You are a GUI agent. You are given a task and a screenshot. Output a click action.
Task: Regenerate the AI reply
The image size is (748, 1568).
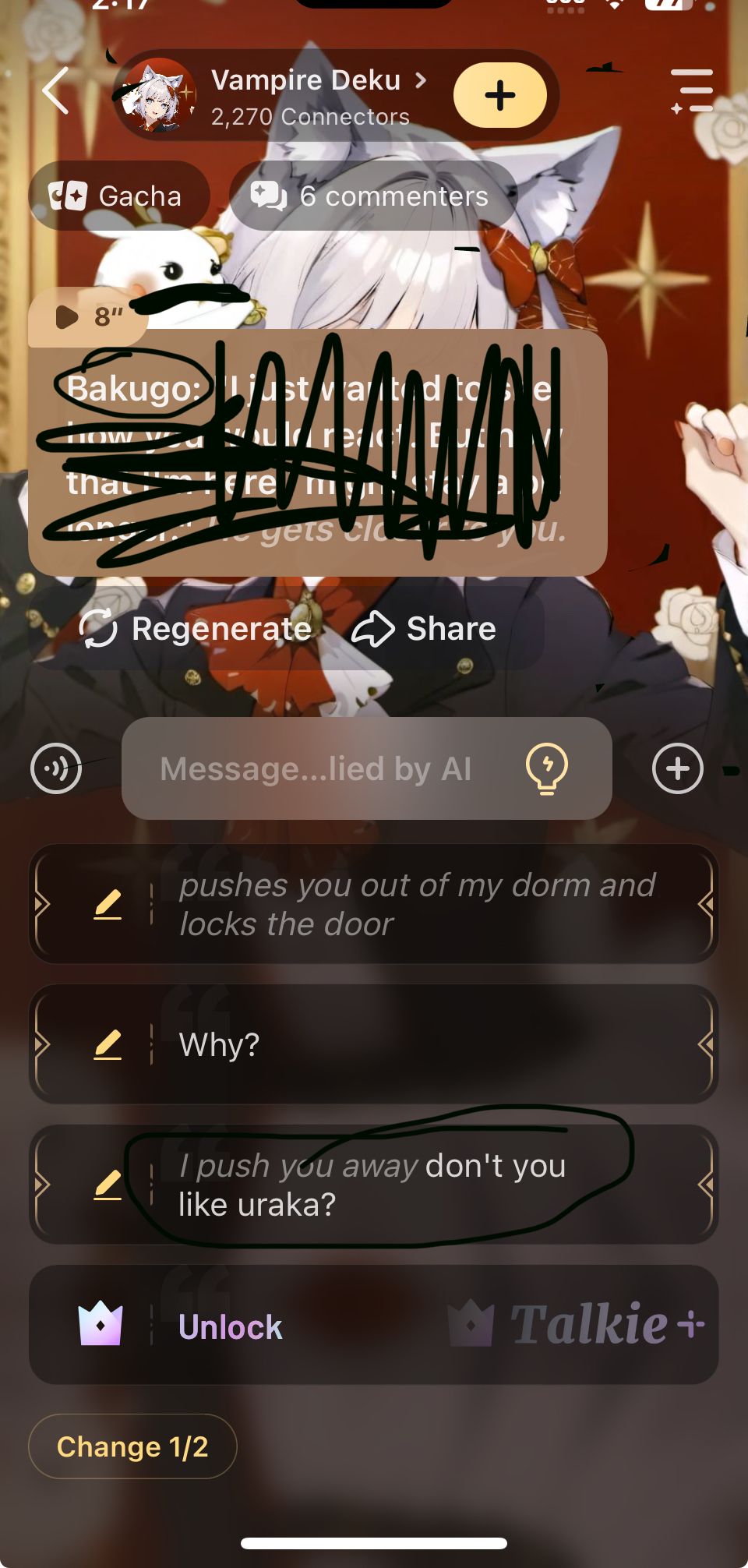click(x=196, y=629)
